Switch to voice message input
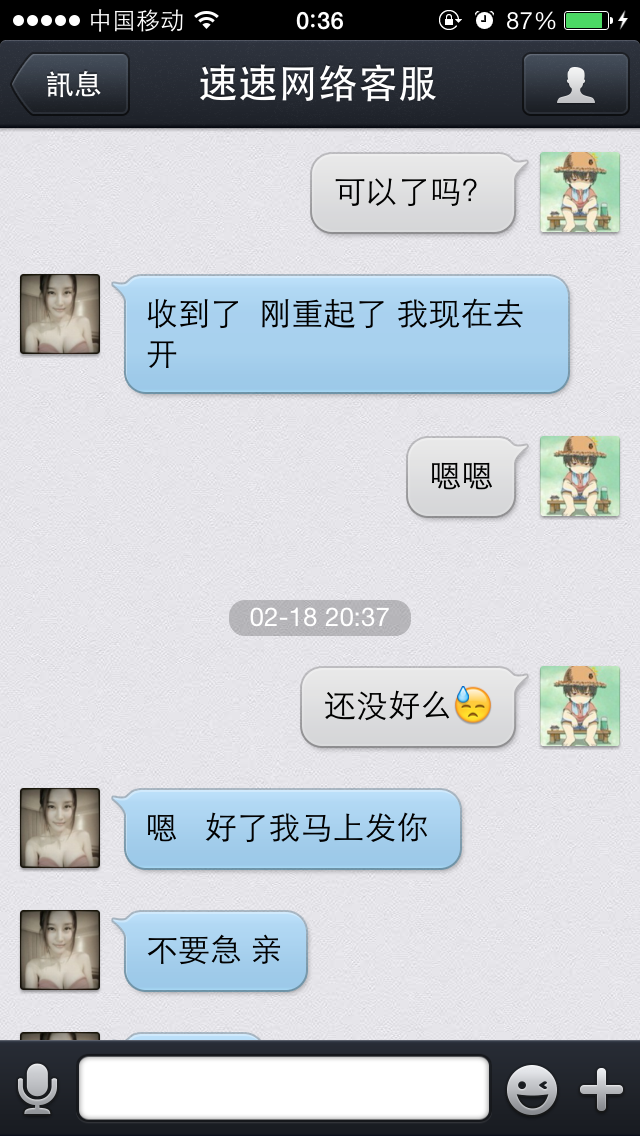Screen dimensions: 640x1136 pyautogui.click(x=37, y=1089)
